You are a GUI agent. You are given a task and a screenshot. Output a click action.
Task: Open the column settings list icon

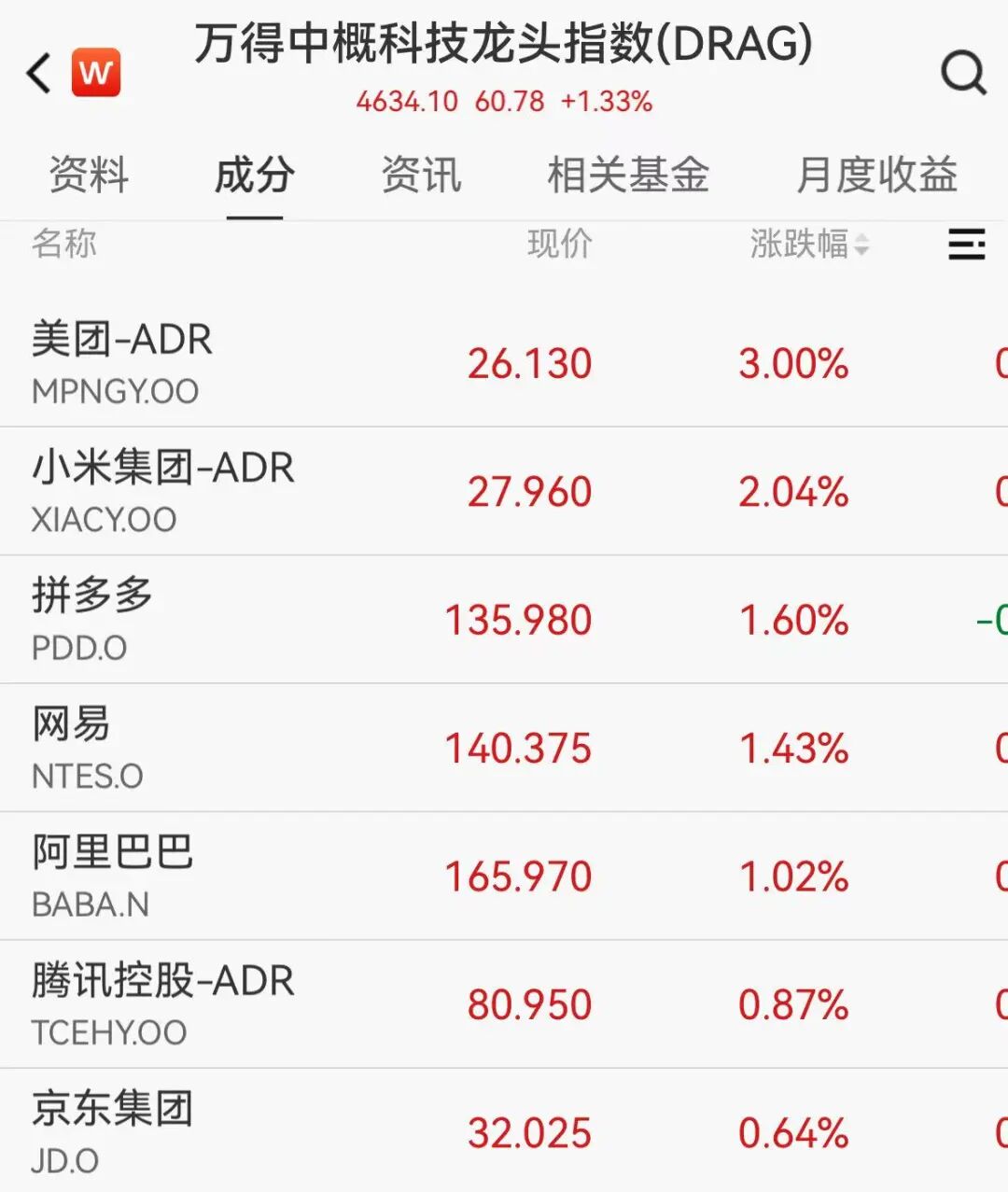click(966, 245)
